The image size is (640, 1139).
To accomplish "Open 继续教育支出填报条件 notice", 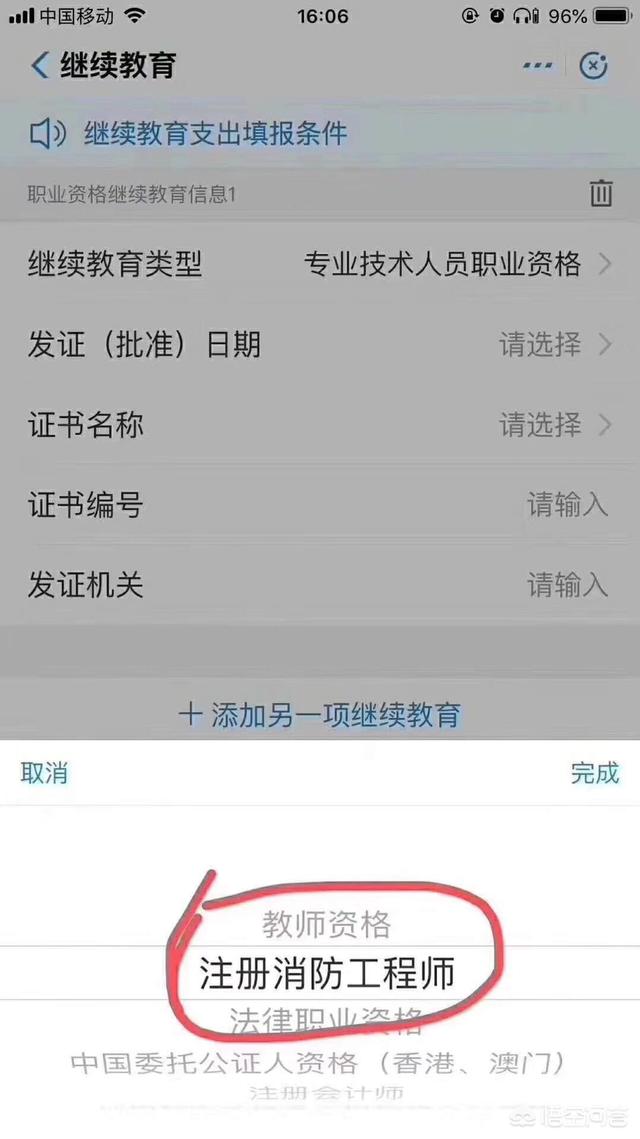I will [x=215, y=133].
